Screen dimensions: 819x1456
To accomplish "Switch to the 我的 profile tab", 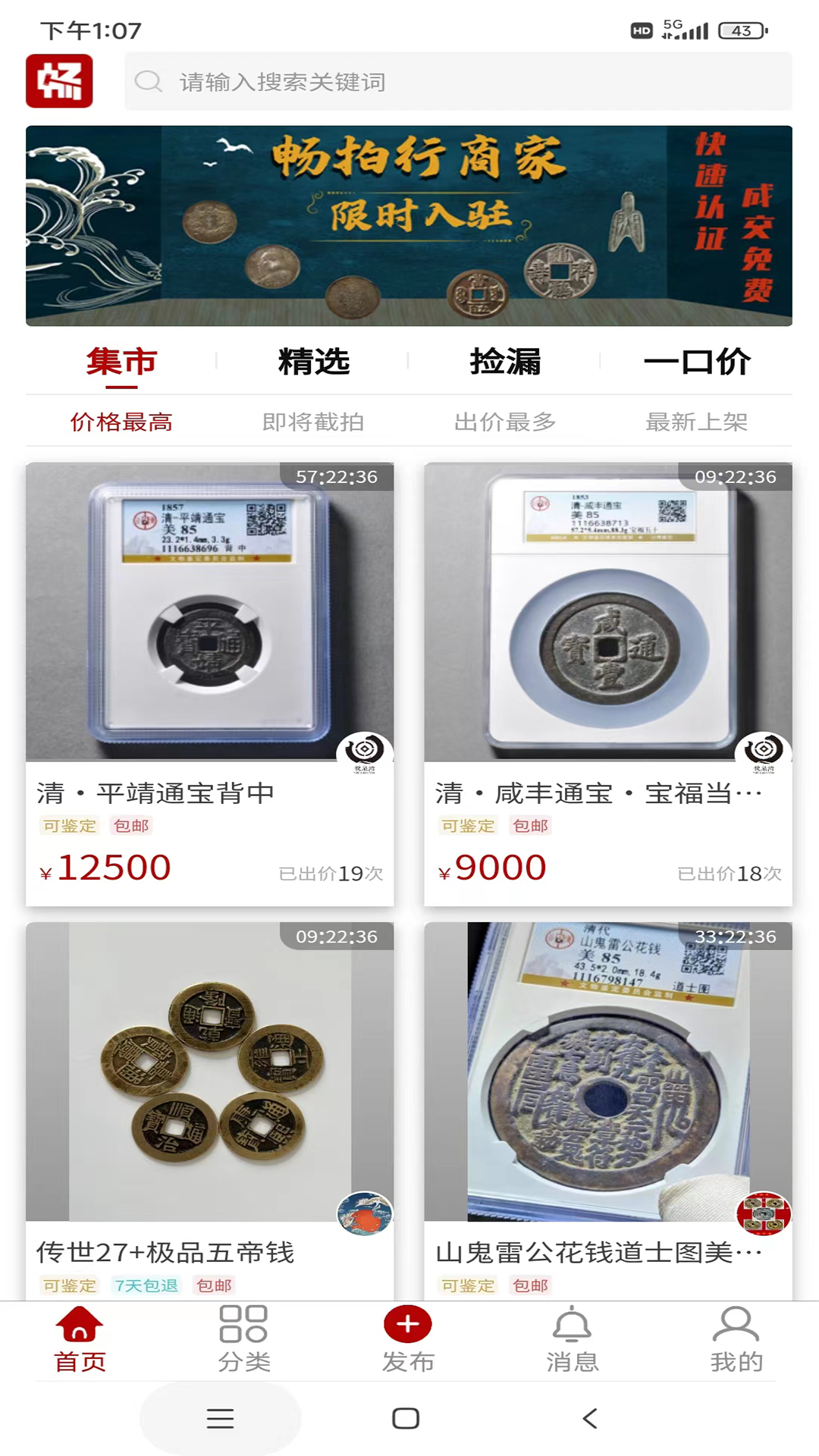I will pos(736,1340).
